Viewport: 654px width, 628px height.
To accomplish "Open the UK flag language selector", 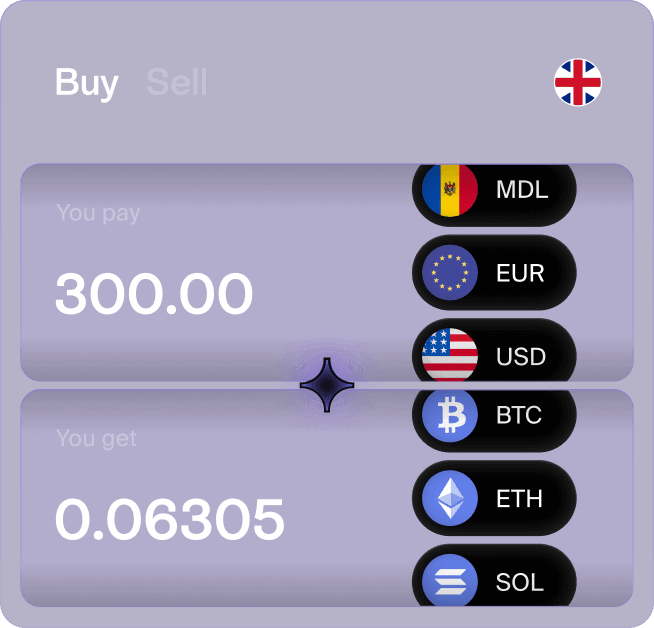I will 578,82.
